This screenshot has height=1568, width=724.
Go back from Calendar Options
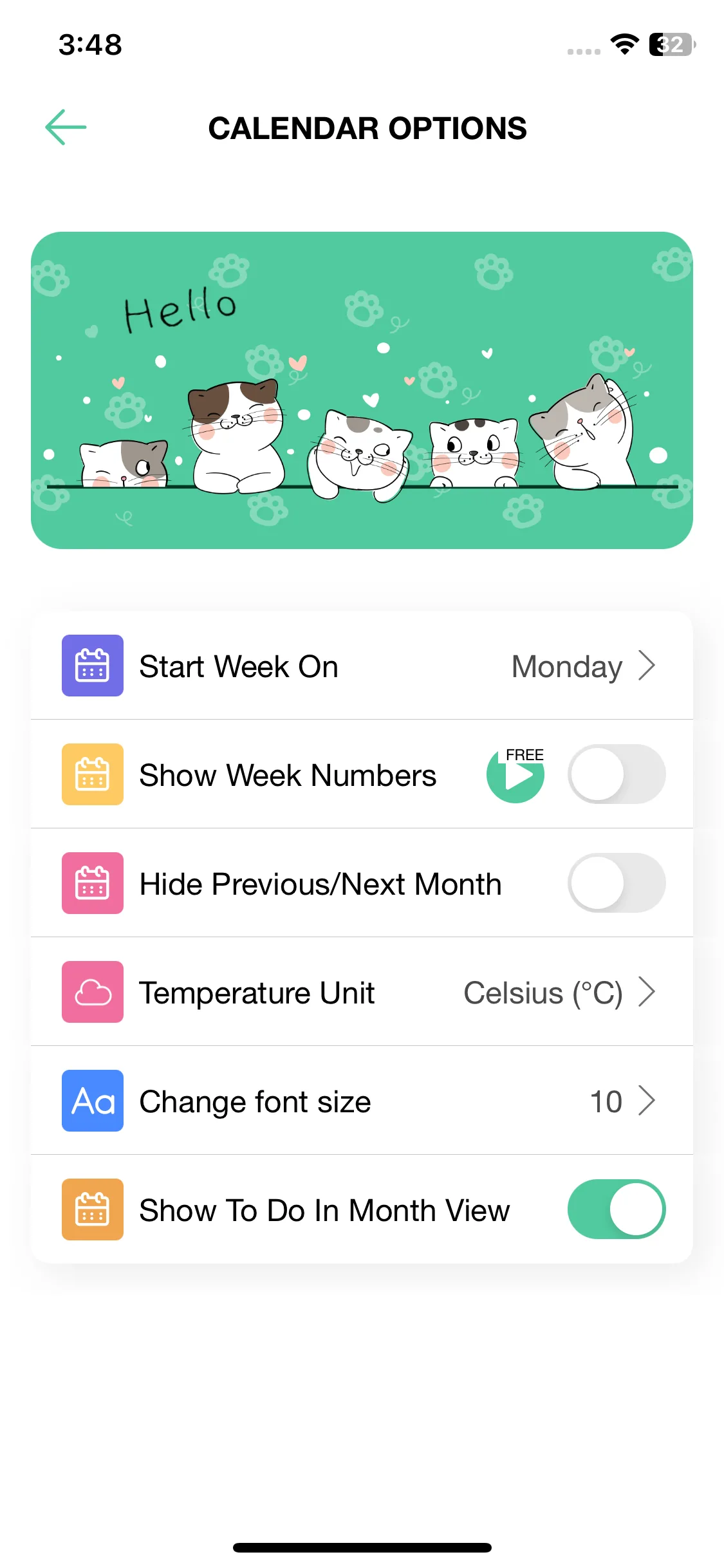66,127
